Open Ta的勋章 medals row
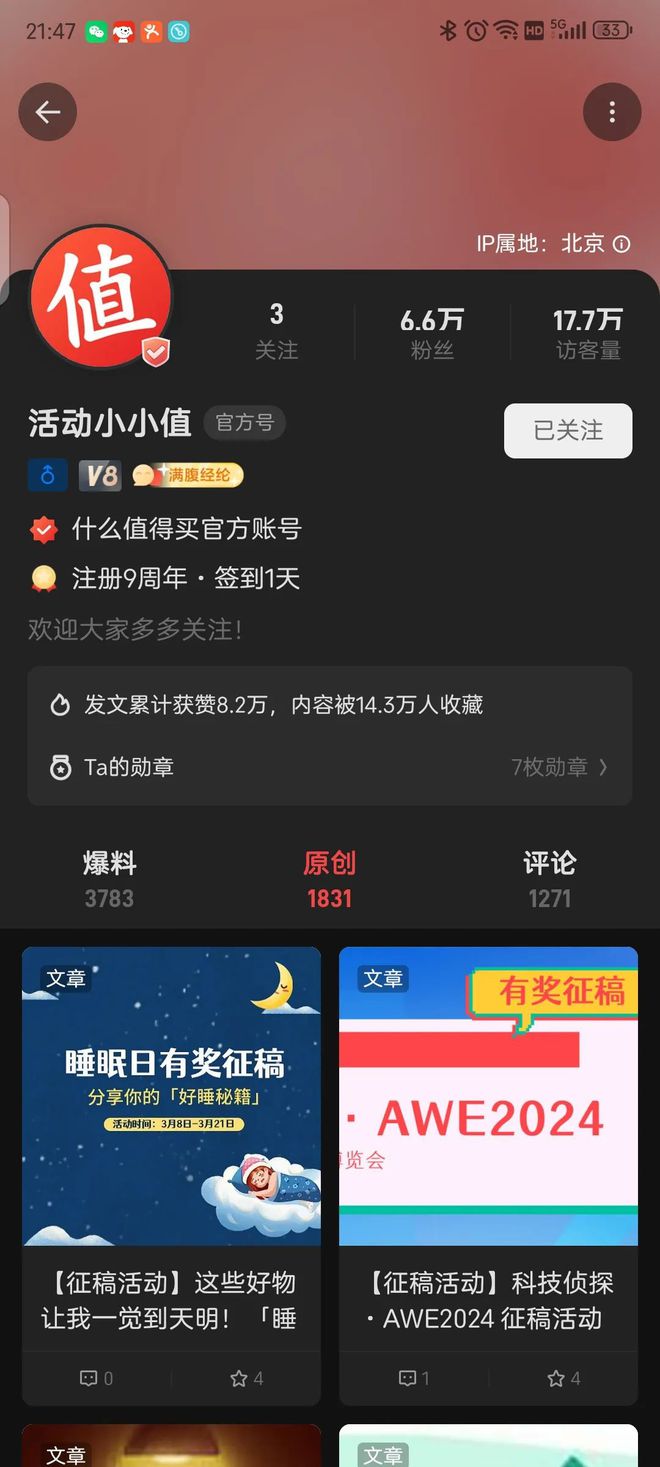 [x=329, y=767]
